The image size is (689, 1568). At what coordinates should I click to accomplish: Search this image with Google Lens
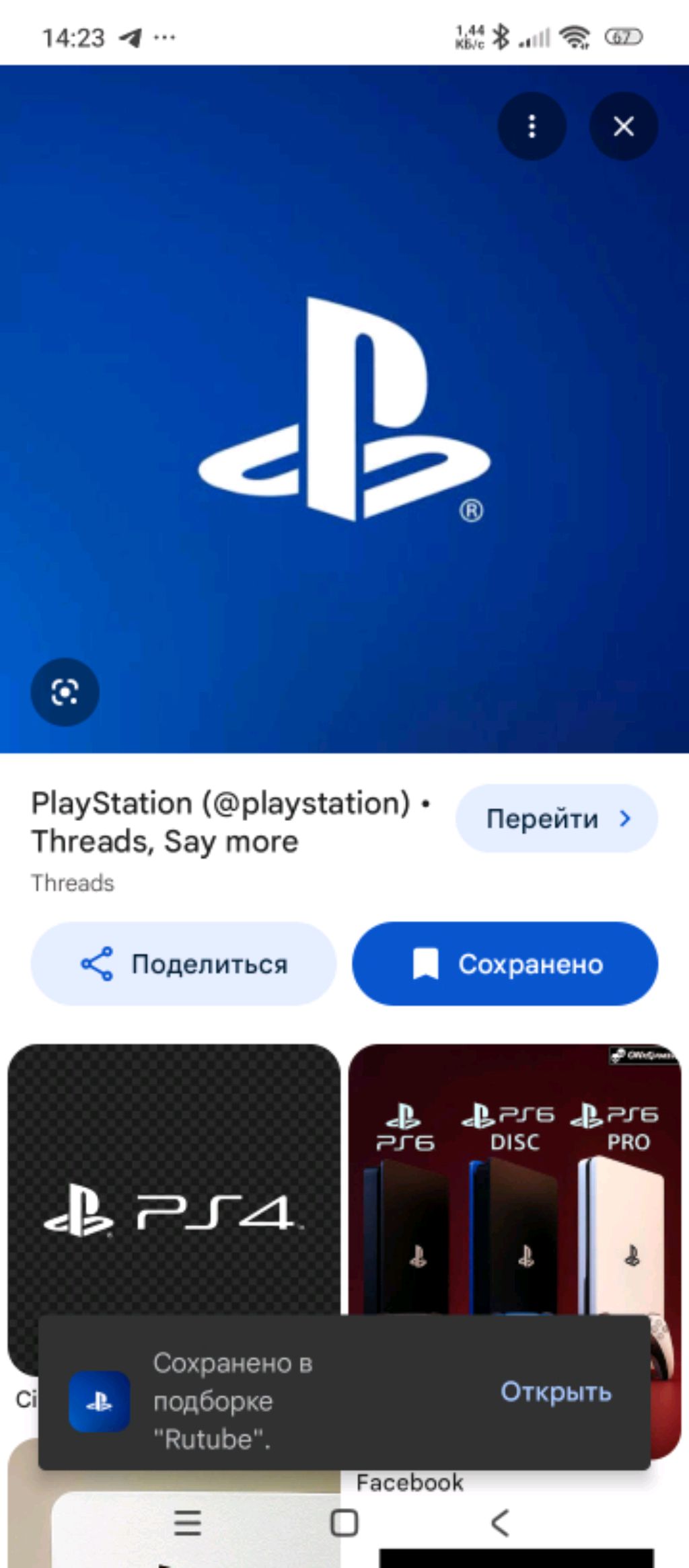[65, 692]
